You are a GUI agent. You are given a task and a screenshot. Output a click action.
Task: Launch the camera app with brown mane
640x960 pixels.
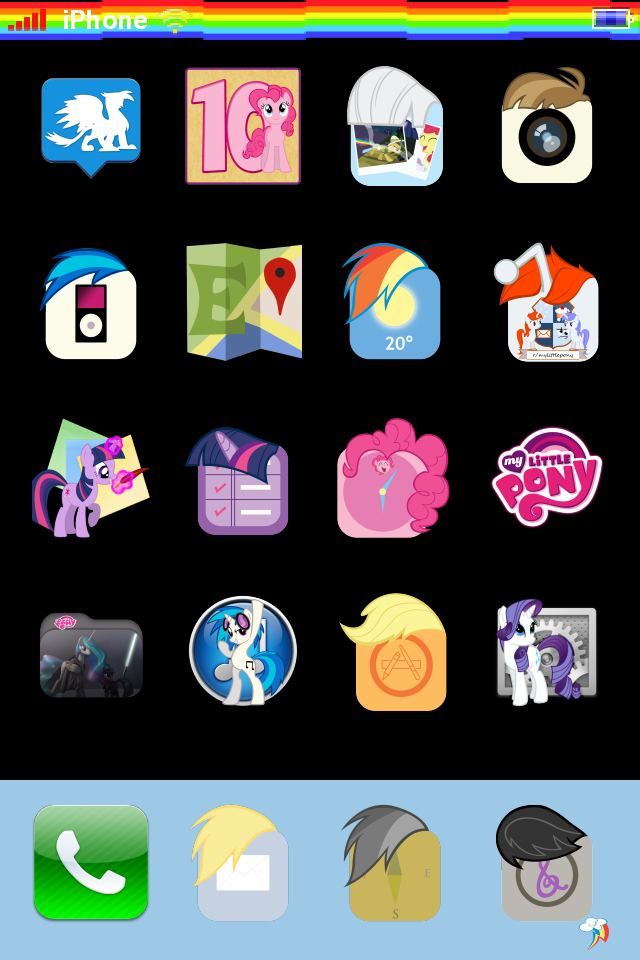[547, 126]
